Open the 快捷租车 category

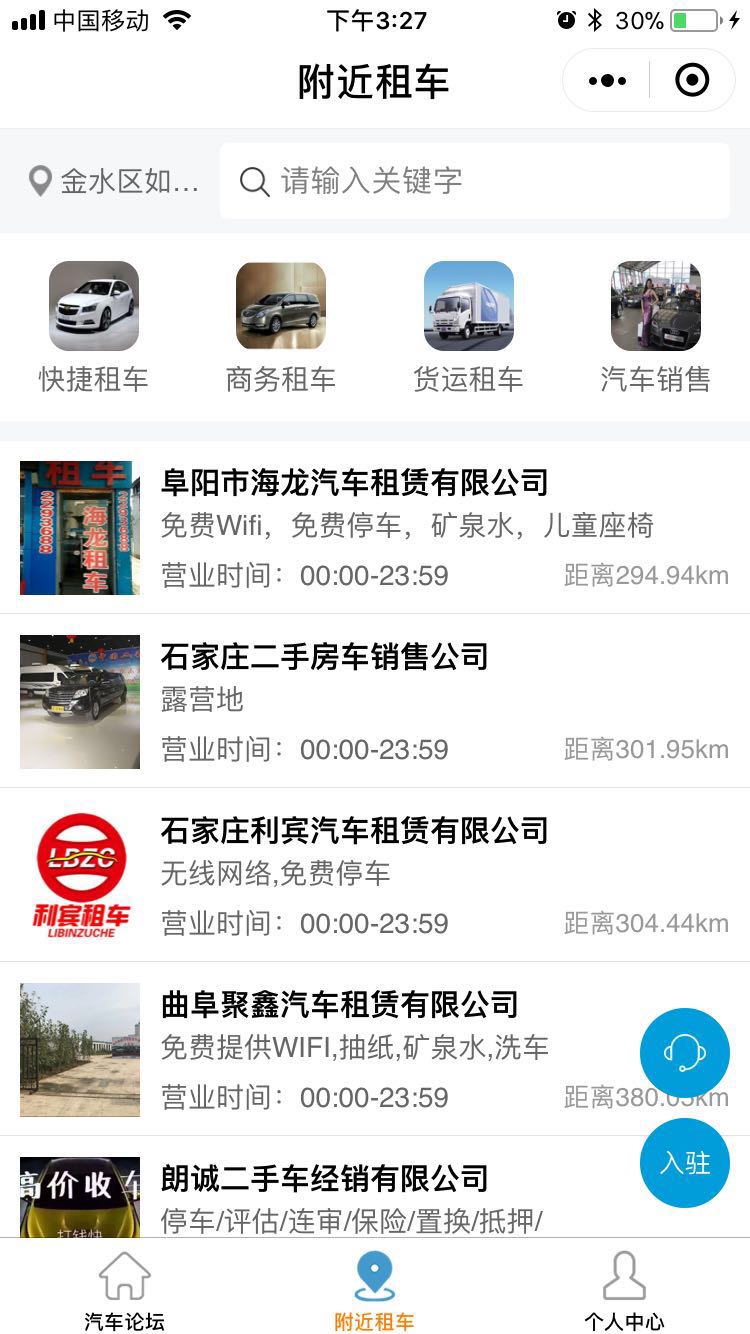pyautogui.click(x=94, y=327)
